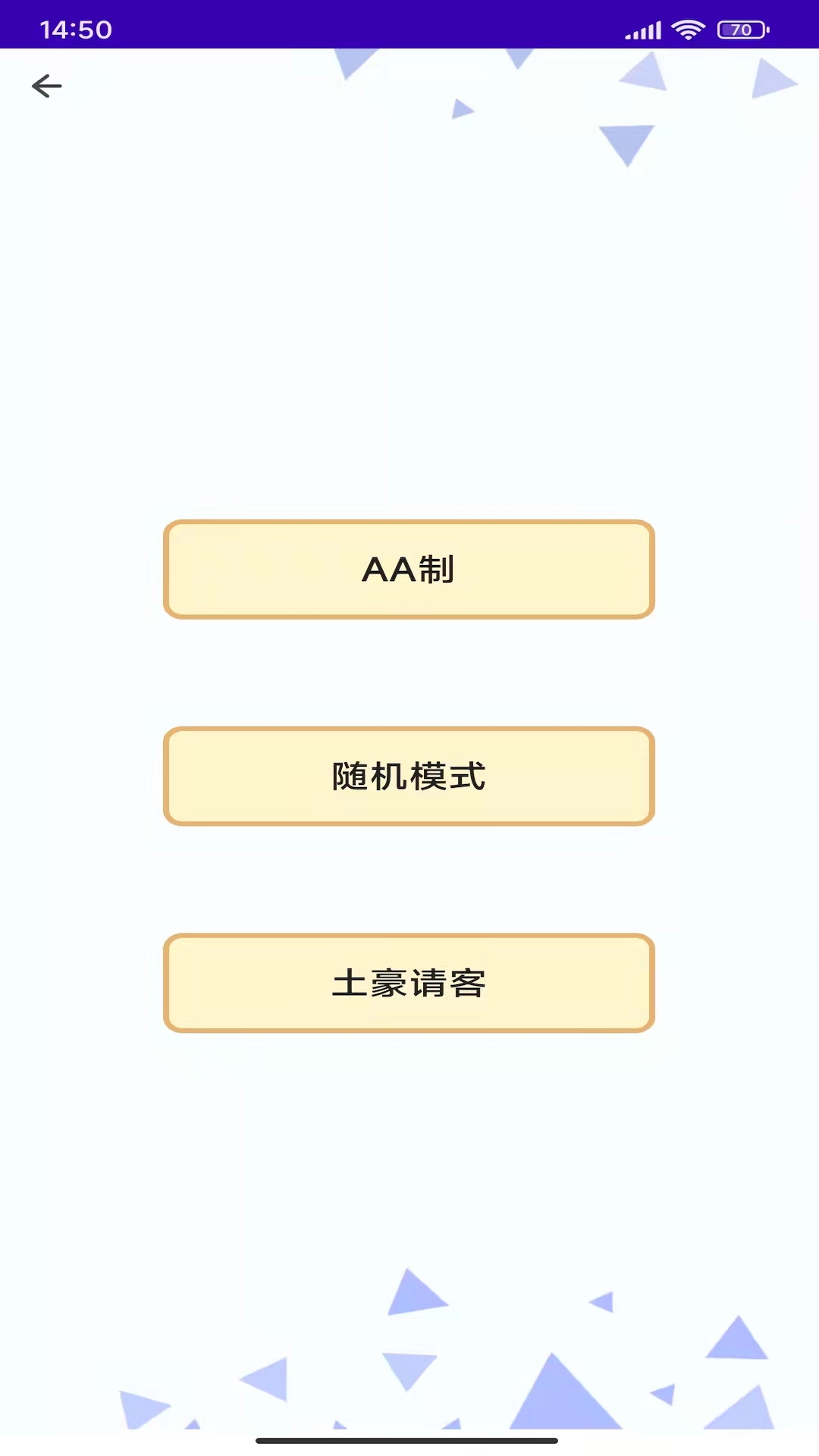This screenshot has width=819, height=1456.
Task: Tap the navigation gesture bar at bottom
Action: (409, 1442)
